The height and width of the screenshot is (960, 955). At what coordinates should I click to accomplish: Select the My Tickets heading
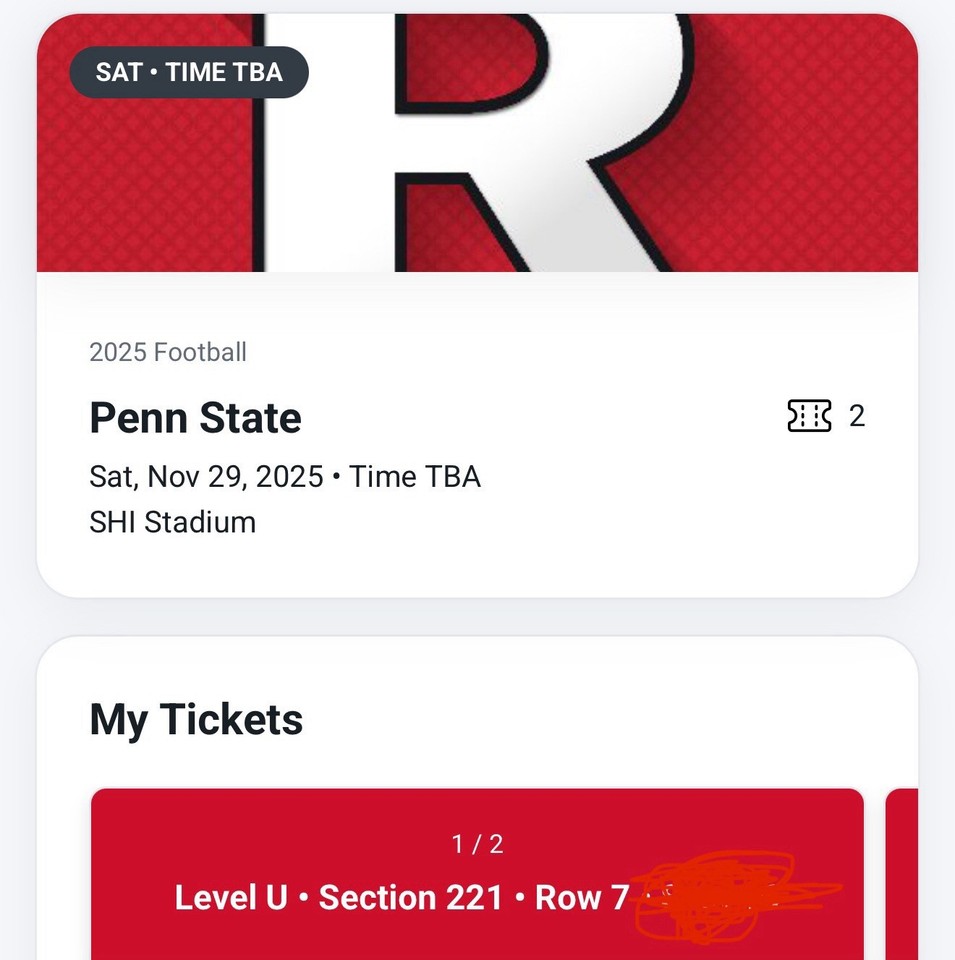pyautogui.click(x=196, y=718)
